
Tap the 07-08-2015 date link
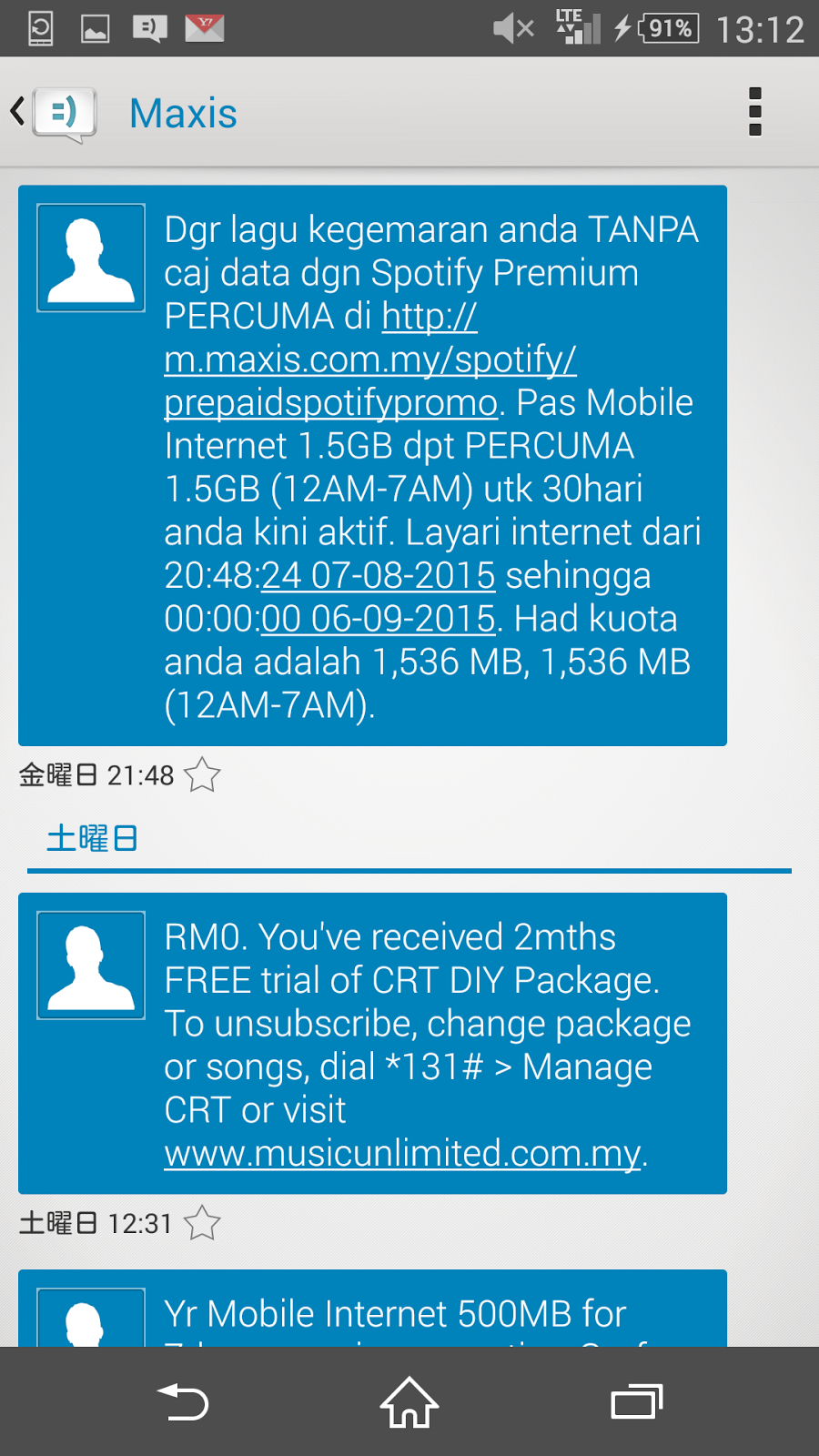(x=378, y=576)
